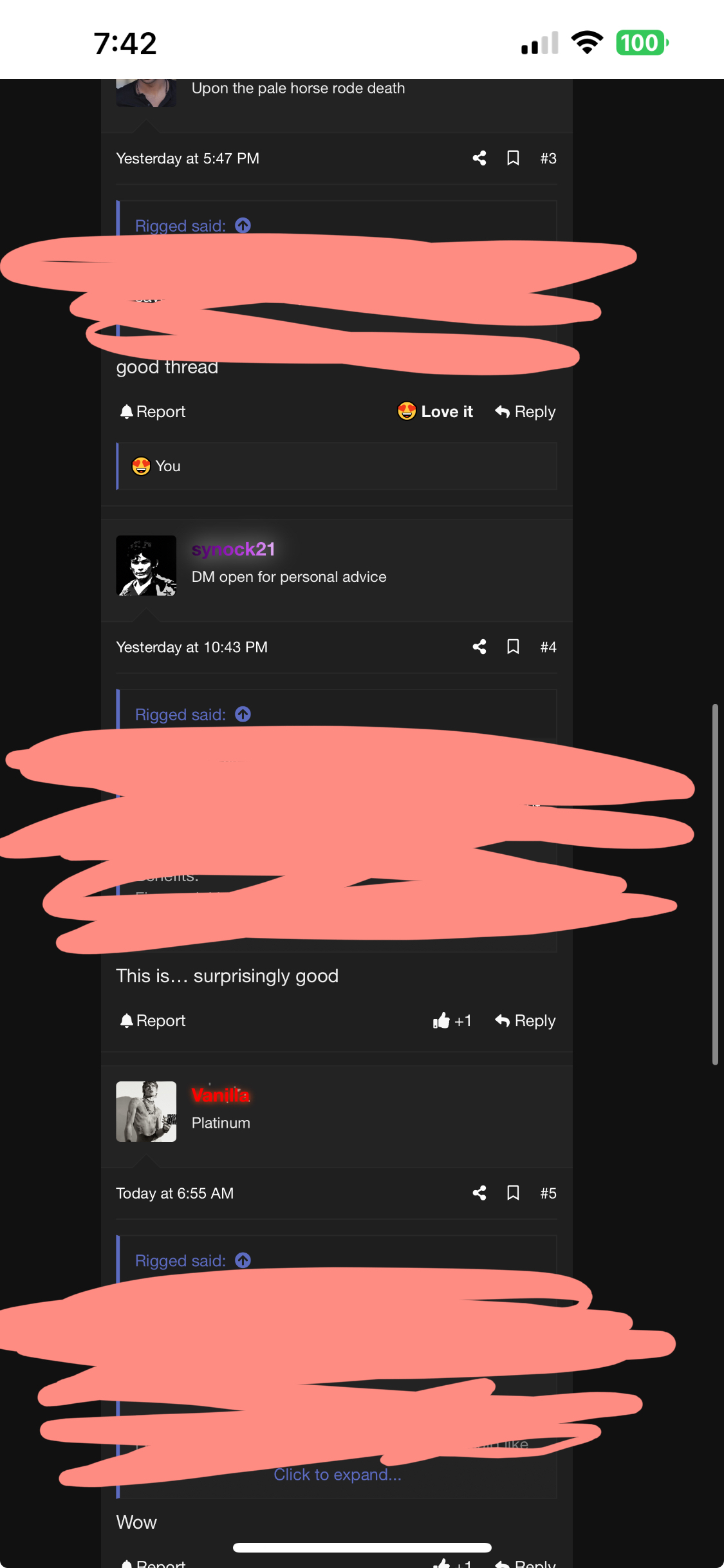The height and width of the screenshot is (1568, 724).
Task: Report the "surprisingly good" post
Action: tap(153, 1021)
